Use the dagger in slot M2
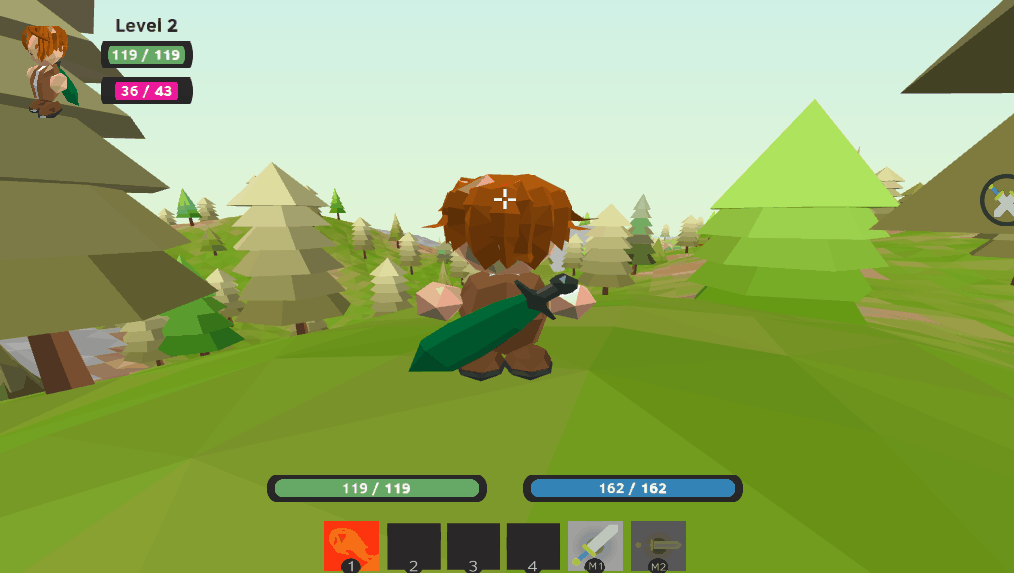The width and height of the screenshot is (1014, 573). (658, 545)
